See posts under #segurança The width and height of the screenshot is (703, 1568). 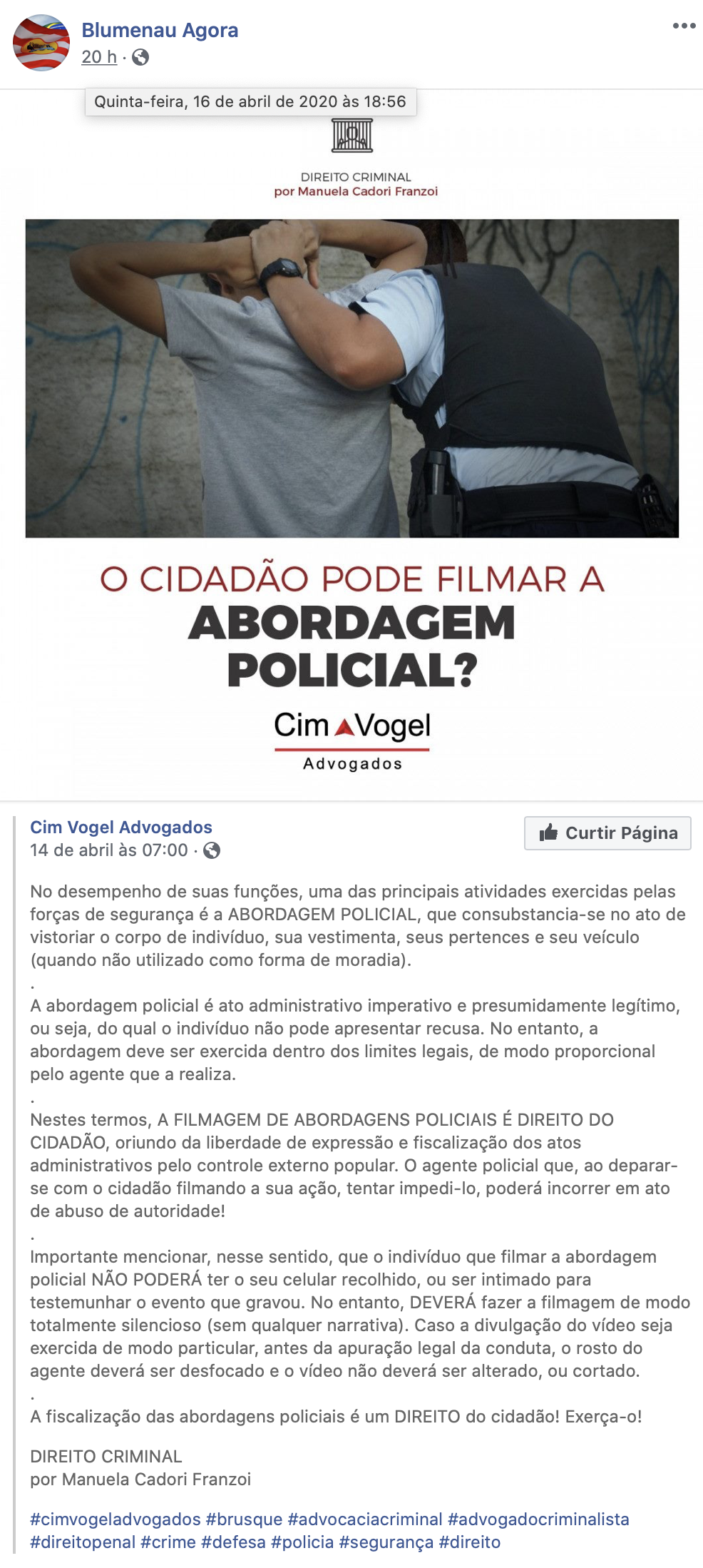tap(386, 1542)
